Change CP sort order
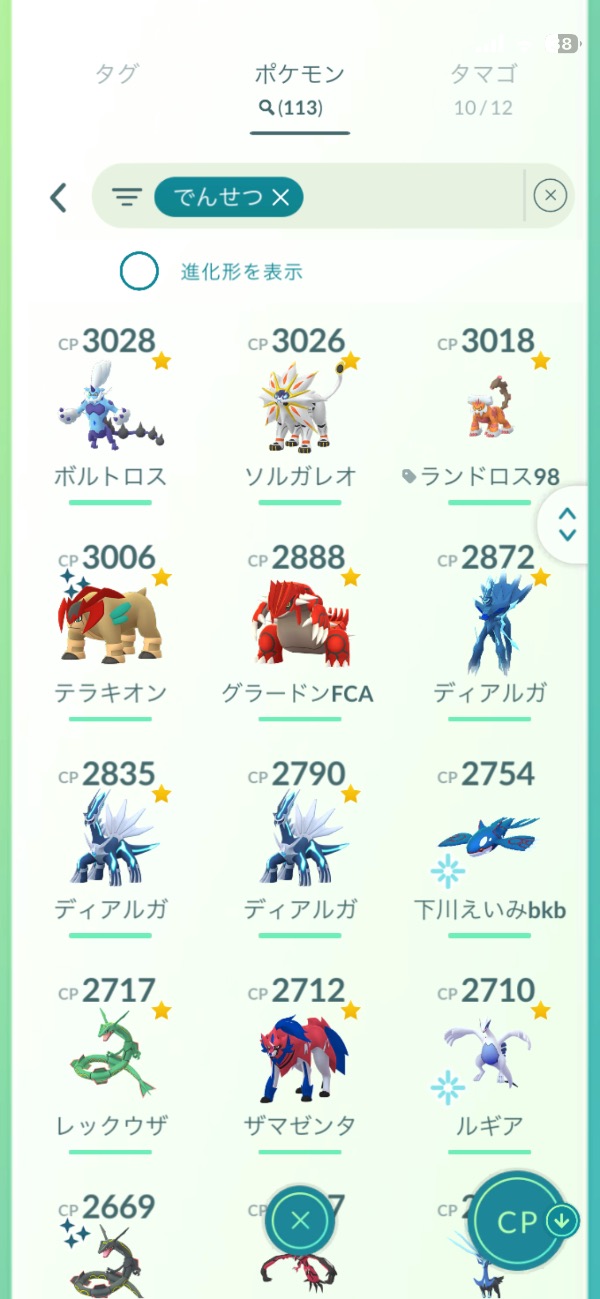Screen dimensions: 600x1299 pos(529,1221)
